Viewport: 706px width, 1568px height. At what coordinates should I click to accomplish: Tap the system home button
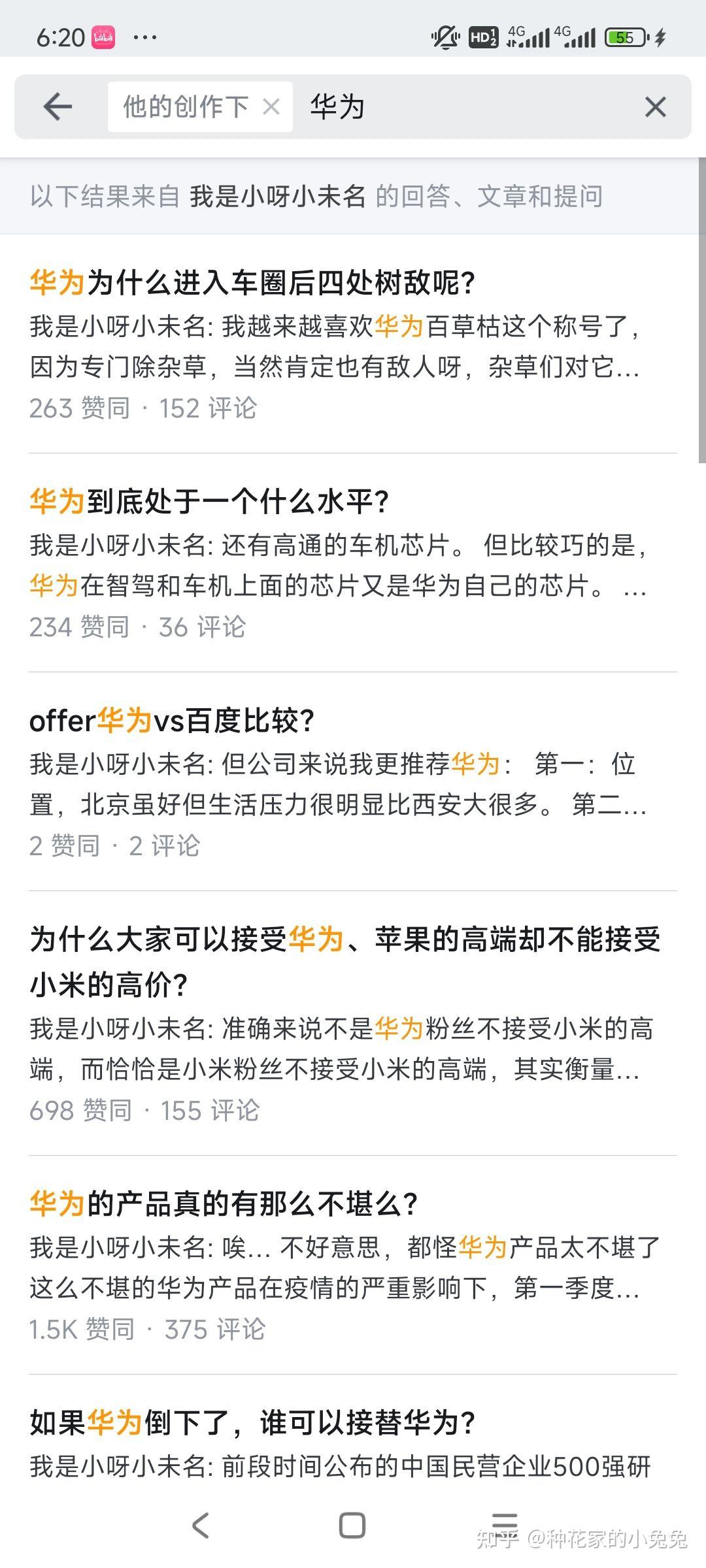click(352, 1526)
